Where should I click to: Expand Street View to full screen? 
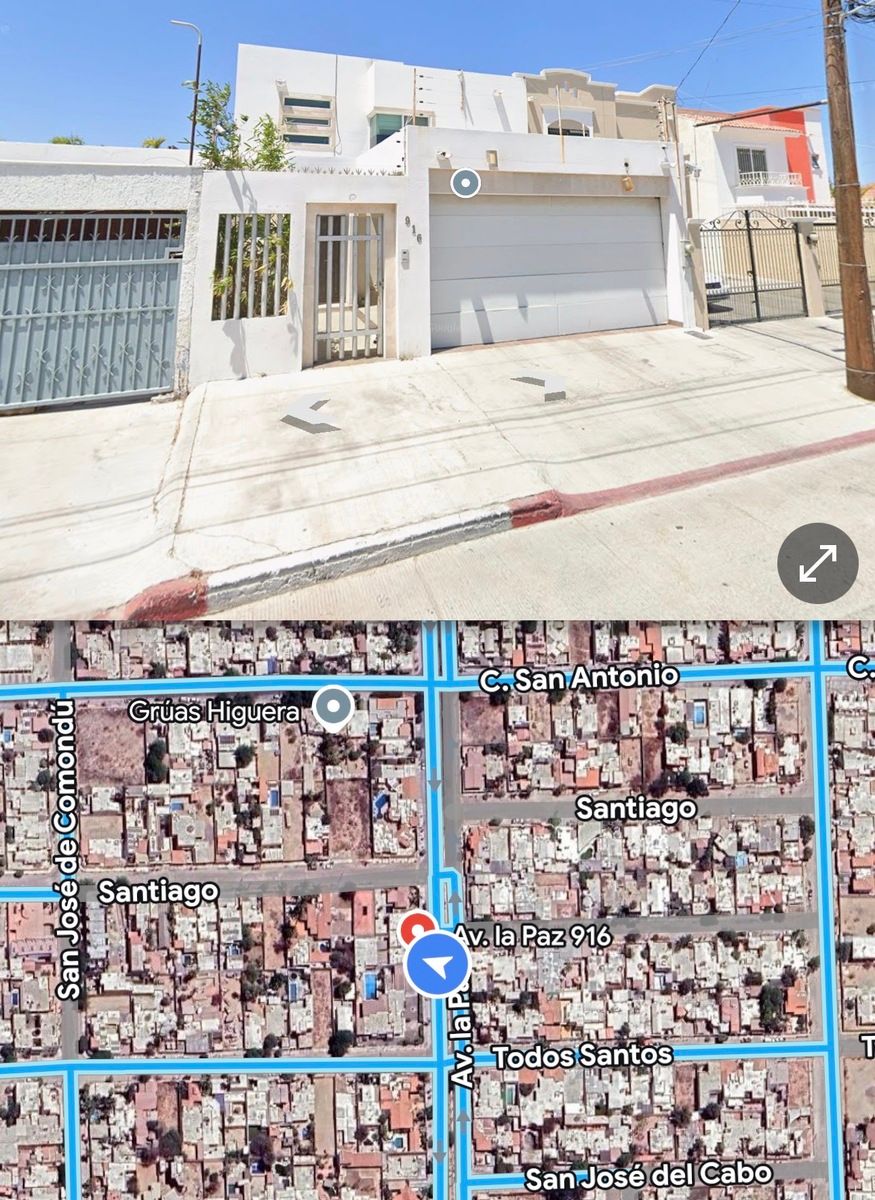817,564
